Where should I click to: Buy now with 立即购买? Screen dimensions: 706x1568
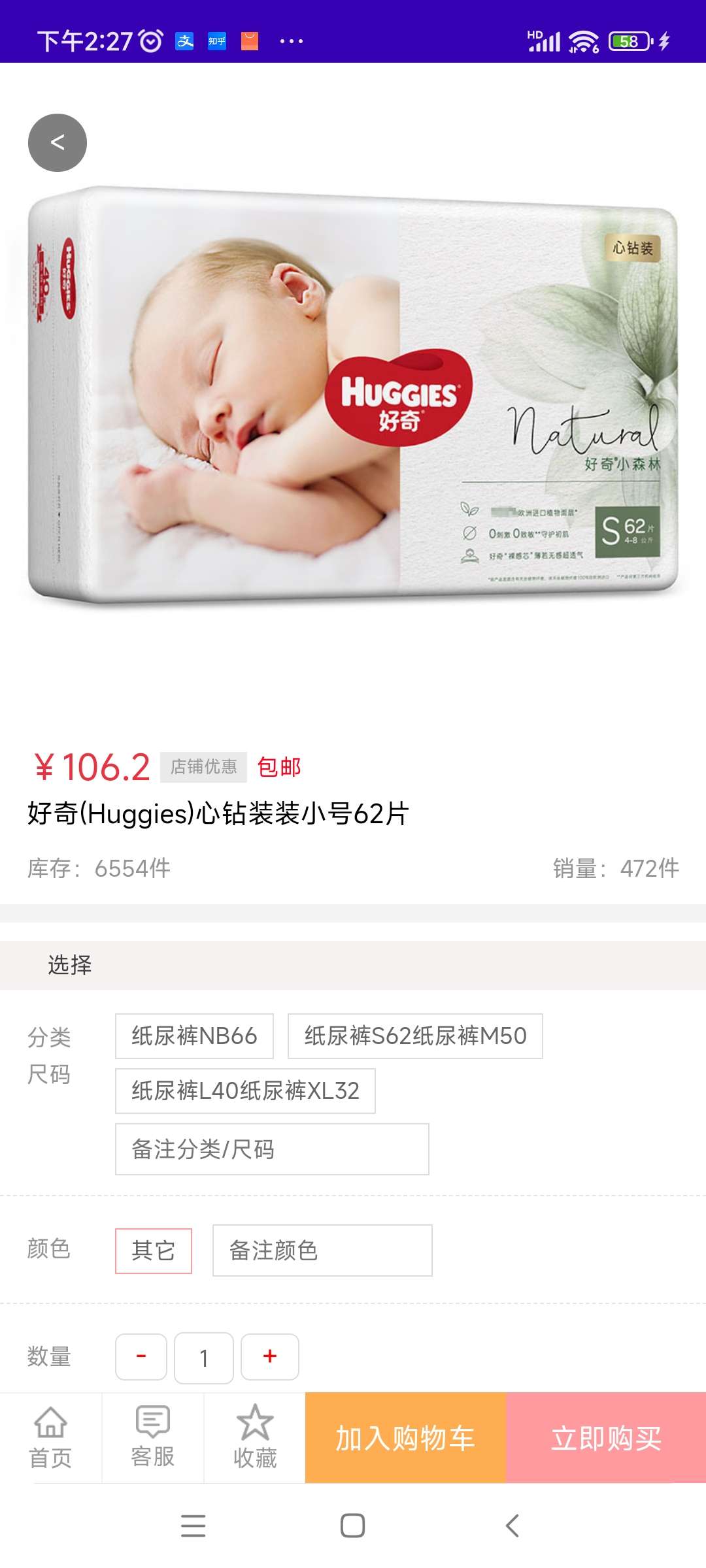pos(606,1438)
